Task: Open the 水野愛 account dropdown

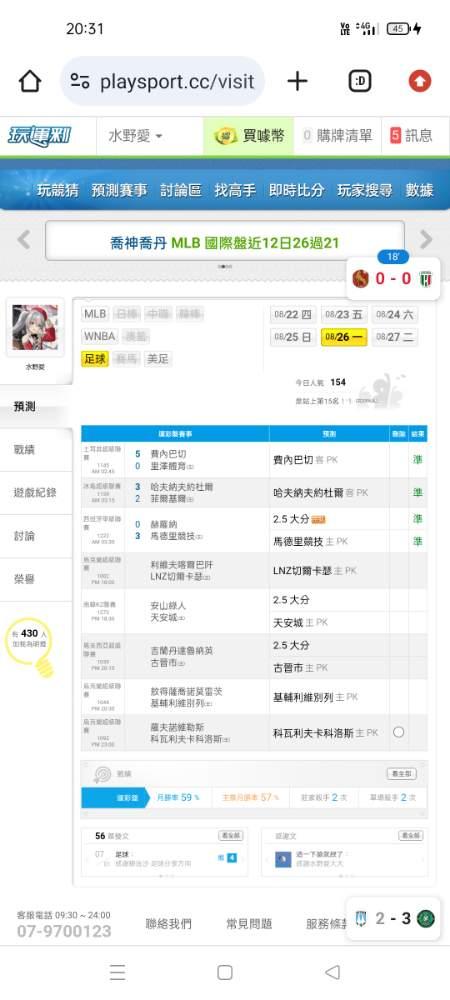Action: (x=135, y=135)
